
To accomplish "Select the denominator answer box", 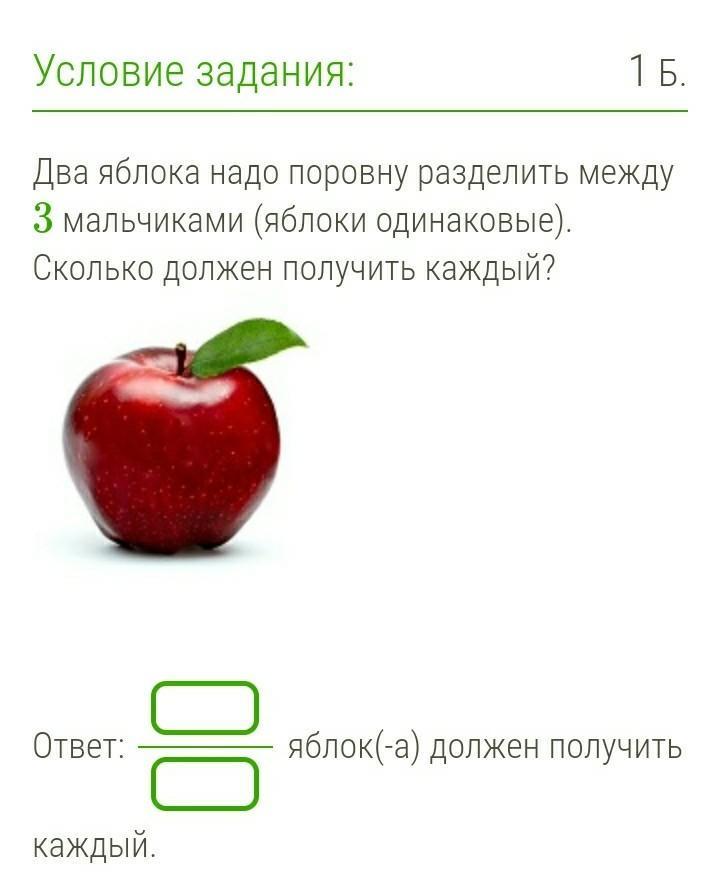I will (x=205, y=783).
